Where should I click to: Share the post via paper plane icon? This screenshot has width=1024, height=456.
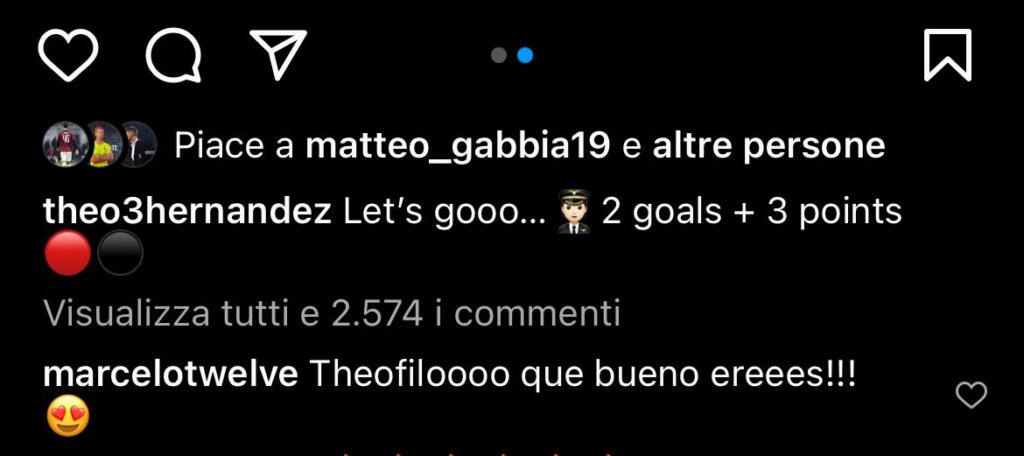[278, 54]
